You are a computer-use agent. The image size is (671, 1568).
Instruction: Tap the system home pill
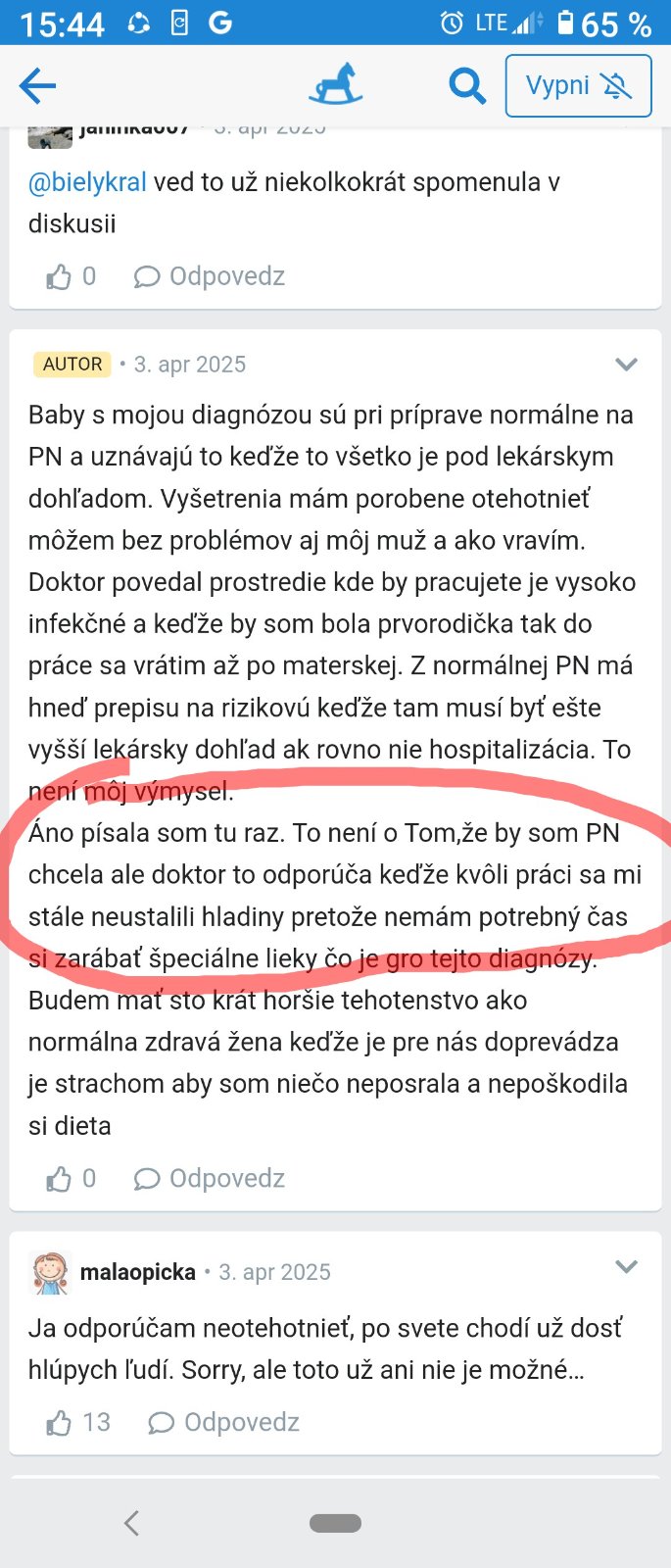335,1523
